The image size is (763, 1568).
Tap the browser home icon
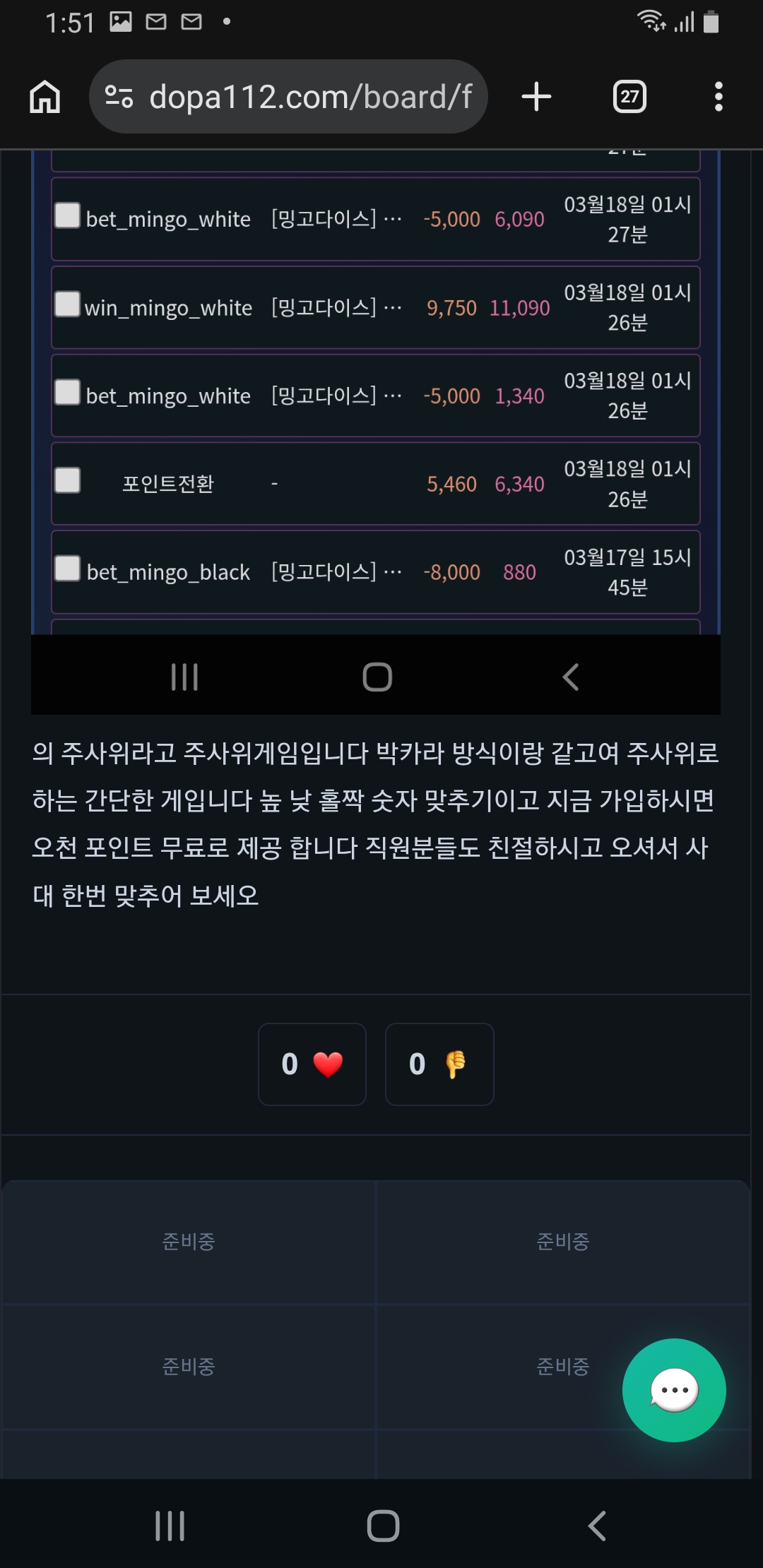click(45, 97)
